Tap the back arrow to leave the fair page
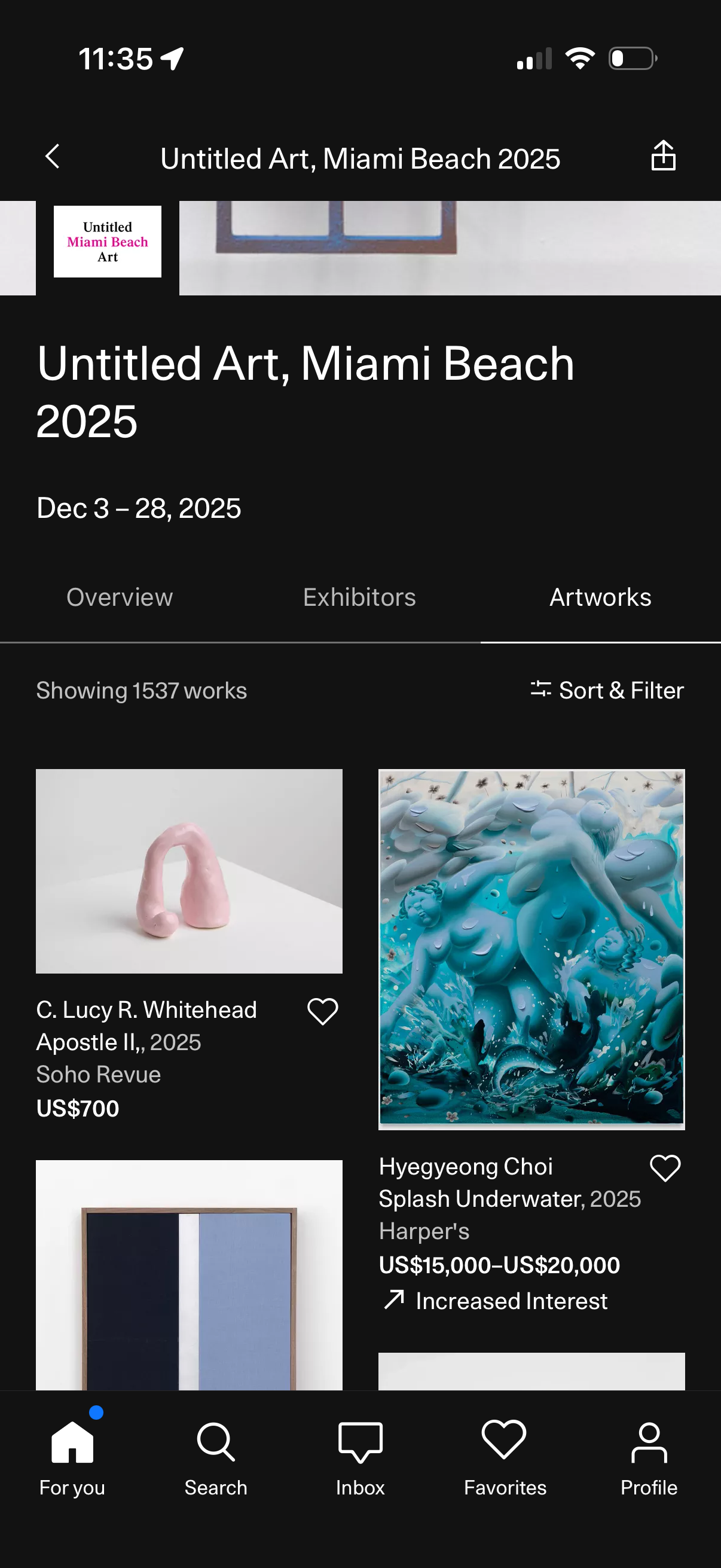The height and width of the screenshot is (1568, 721). (x=52, y=157)
